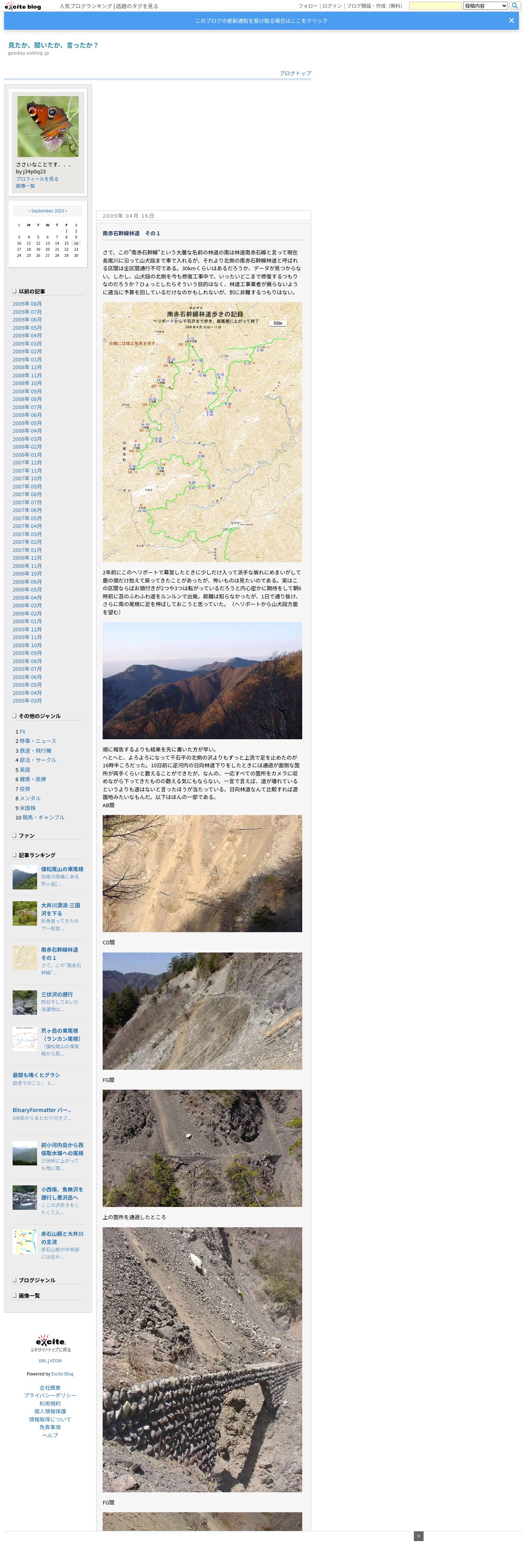This screenshot has width=523, height=1568.
Task: Close the bottom ad banner
Action: point(418,1536)
